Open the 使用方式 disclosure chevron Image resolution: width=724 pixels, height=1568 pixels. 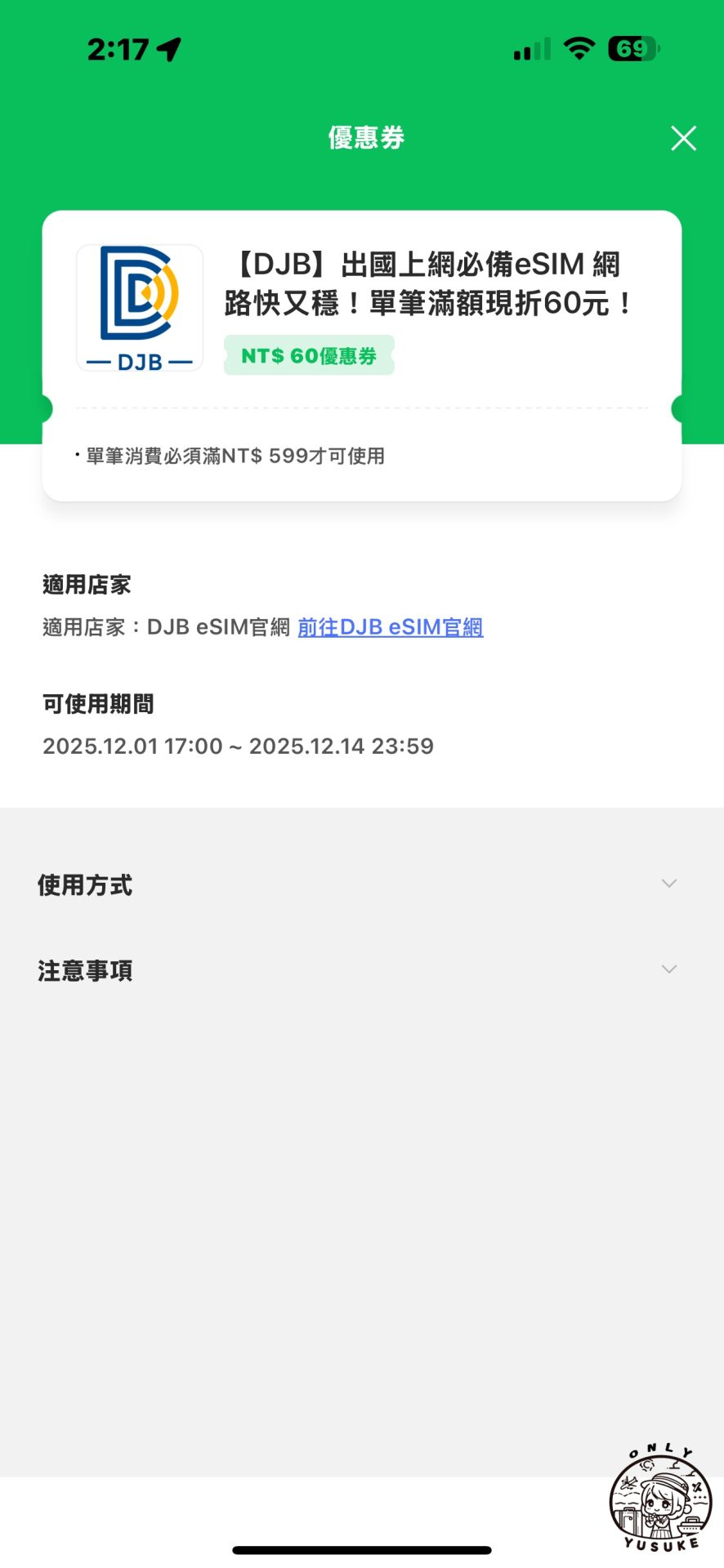click(x=669, y=883)
